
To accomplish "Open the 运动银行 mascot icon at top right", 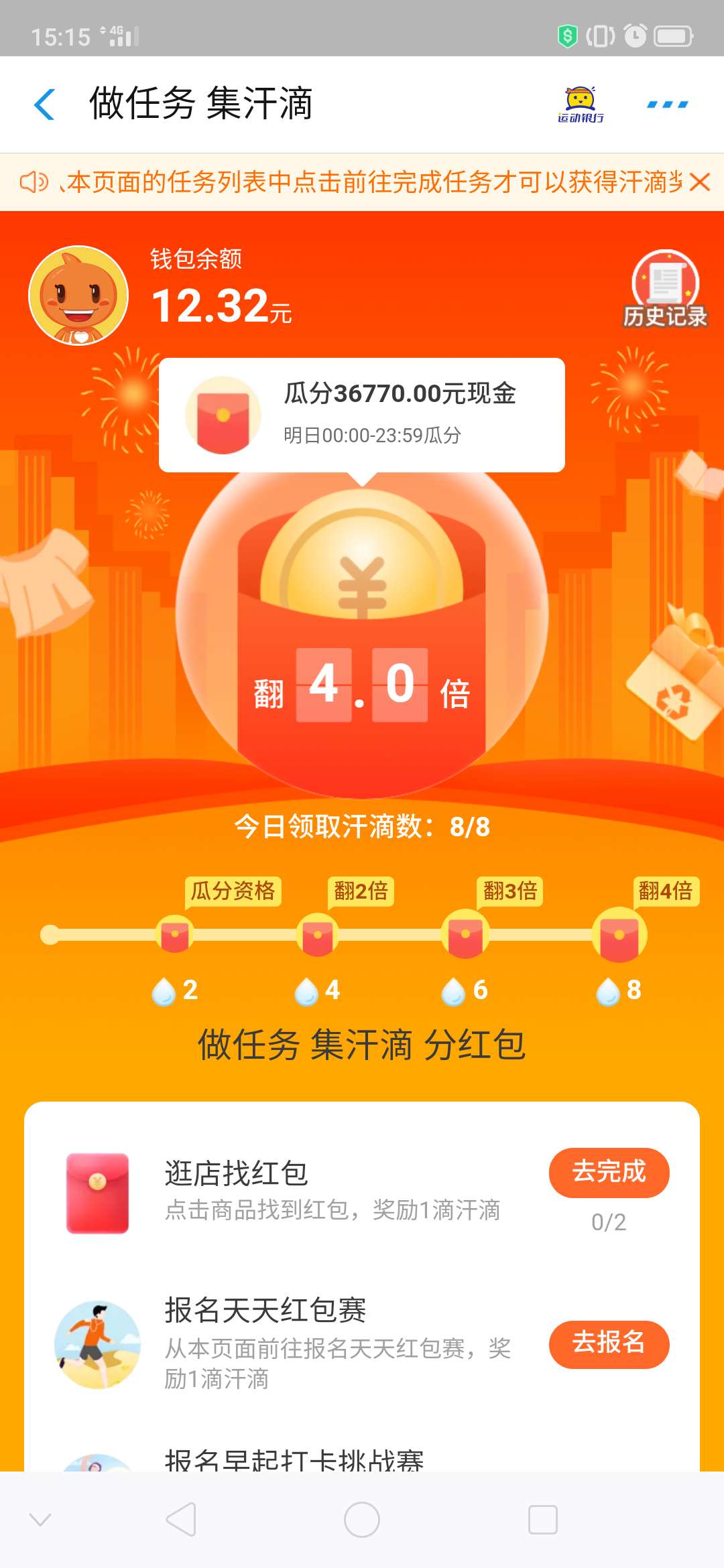I will pos(581,102).
